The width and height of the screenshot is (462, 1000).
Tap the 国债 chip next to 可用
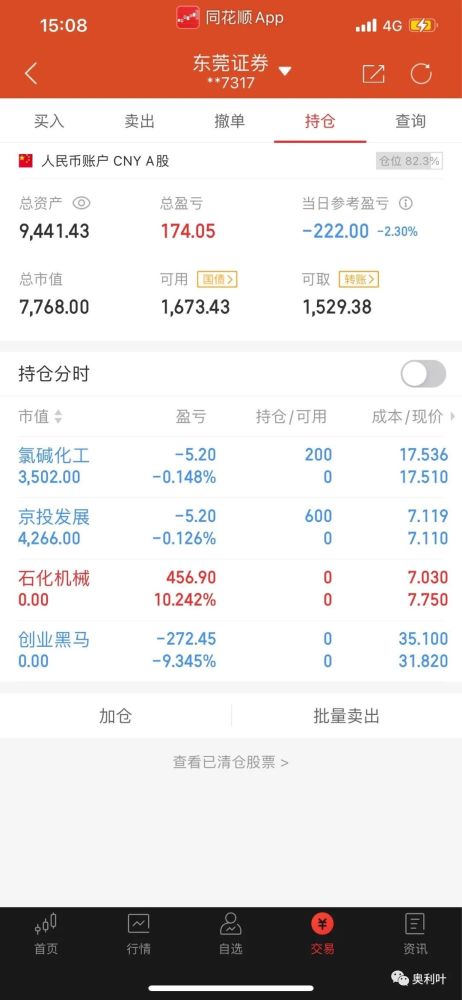217,279
